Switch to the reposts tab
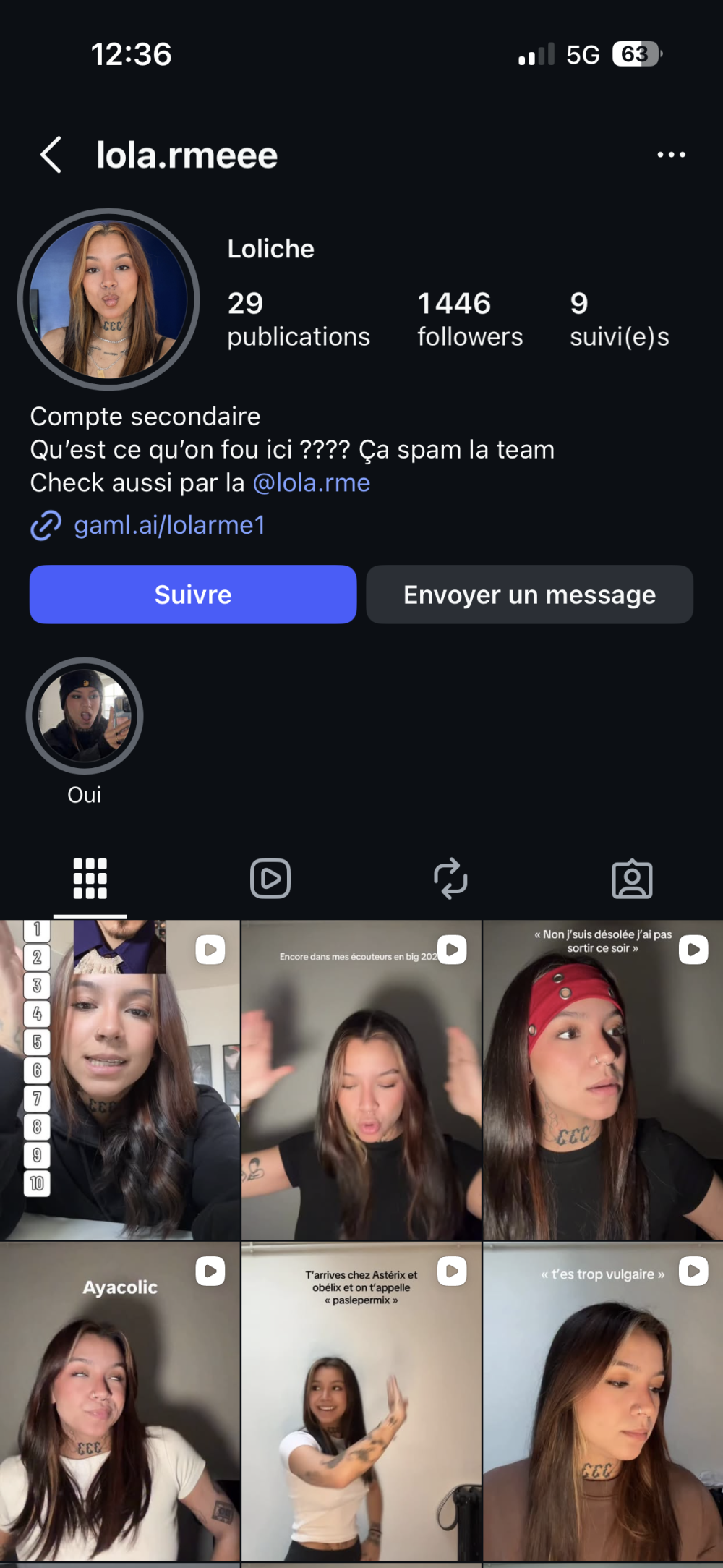 tap(450, 879)
